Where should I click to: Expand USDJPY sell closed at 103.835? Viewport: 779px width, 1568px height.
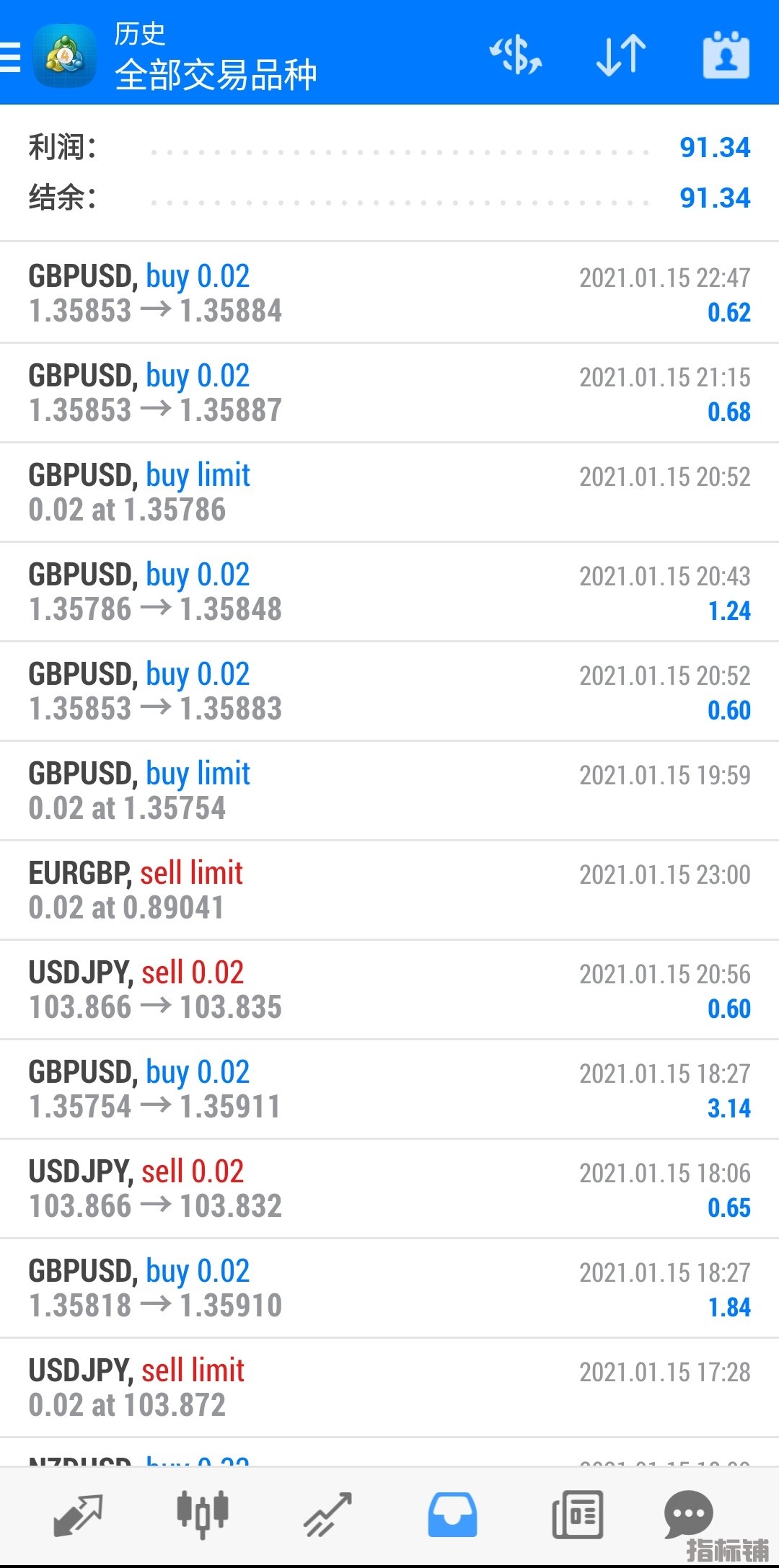(x=389, y=990)
